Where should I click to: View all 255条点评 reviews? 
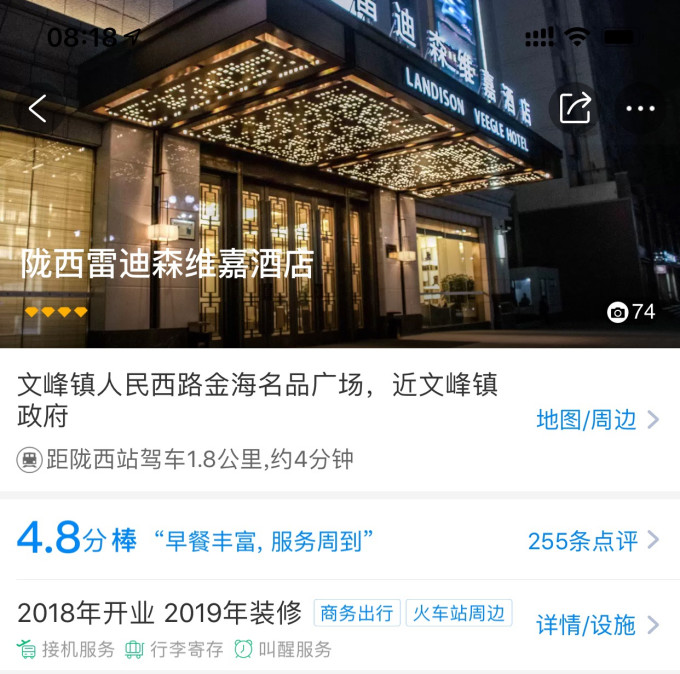click(593, 541)
